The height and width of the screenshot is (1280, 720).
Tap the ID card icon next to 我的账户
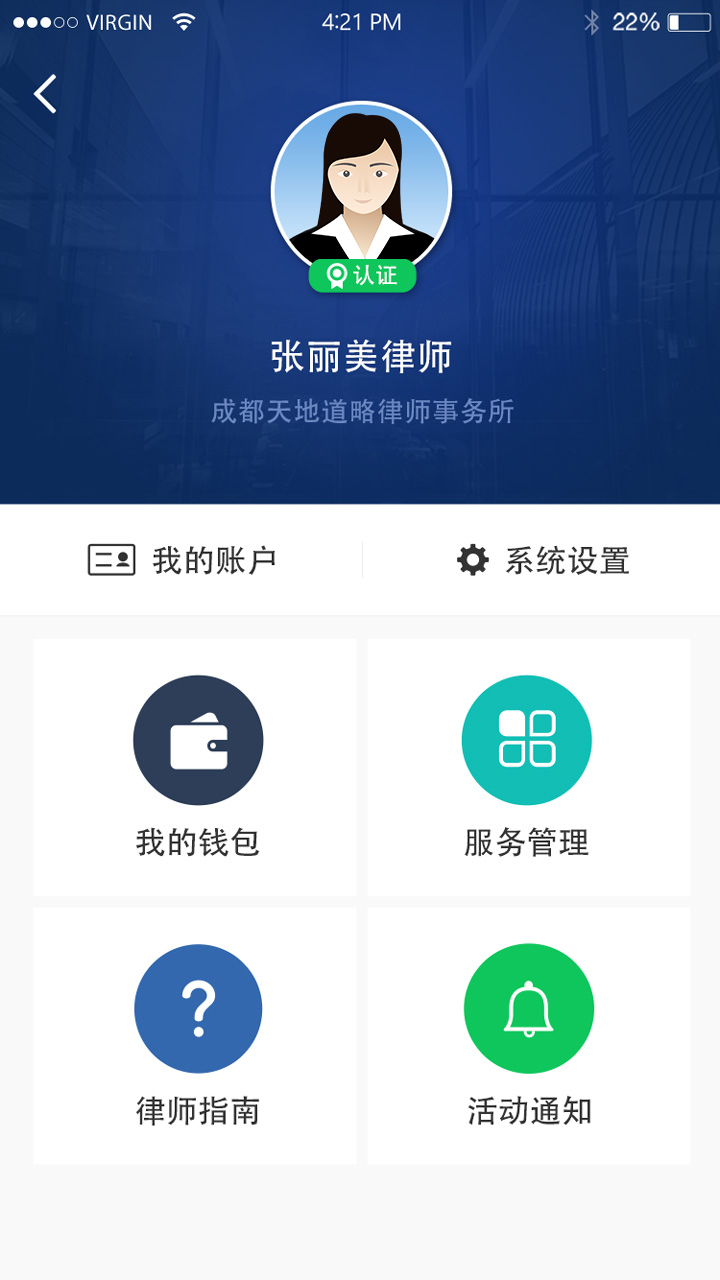113,560
